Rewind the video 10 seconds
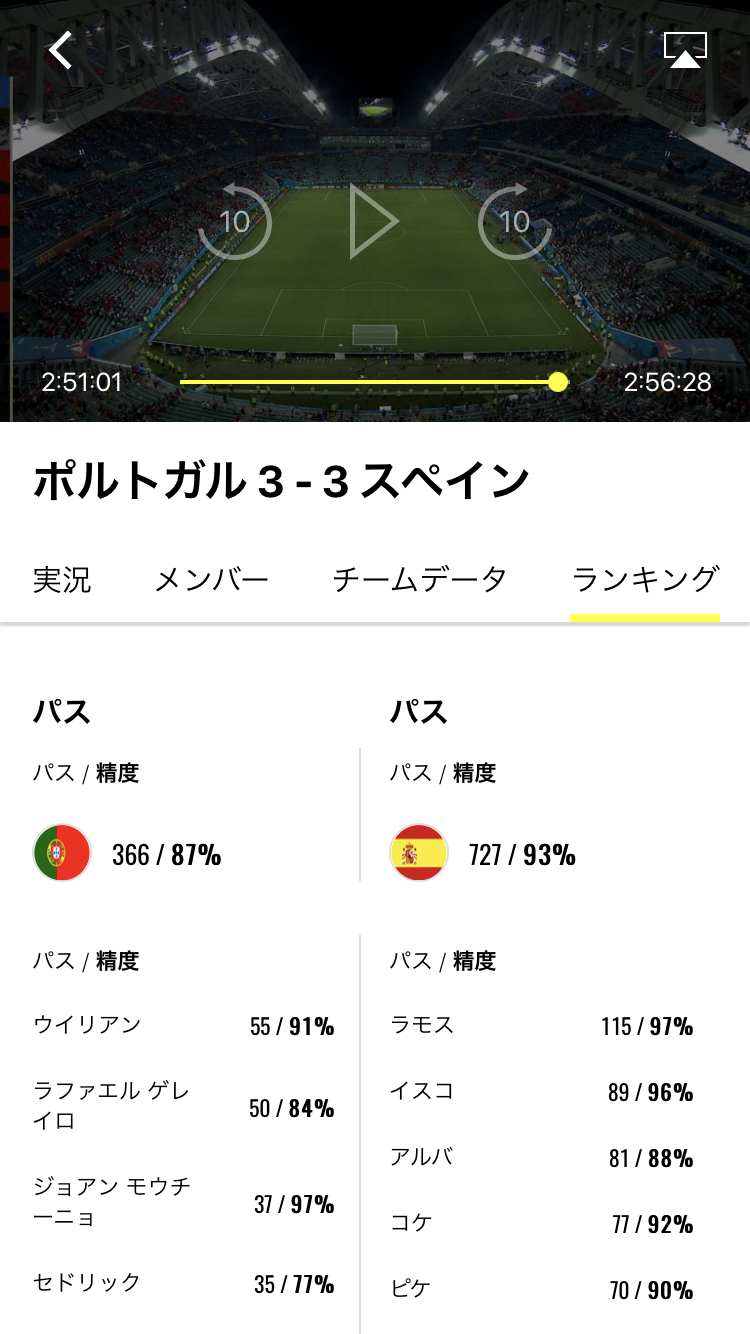 coord(236,222)
